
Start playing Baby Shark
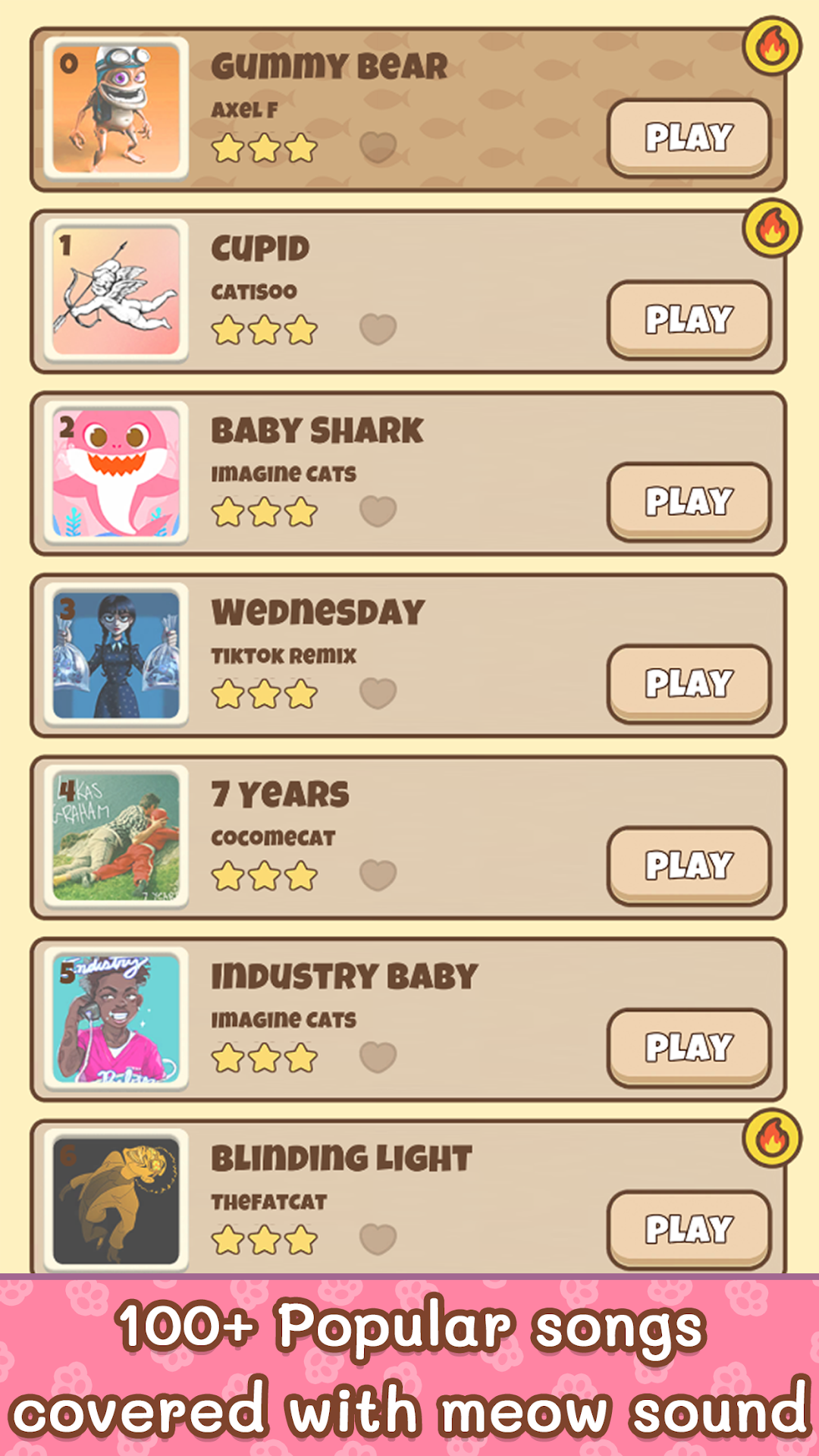click(x=689, y=502)
